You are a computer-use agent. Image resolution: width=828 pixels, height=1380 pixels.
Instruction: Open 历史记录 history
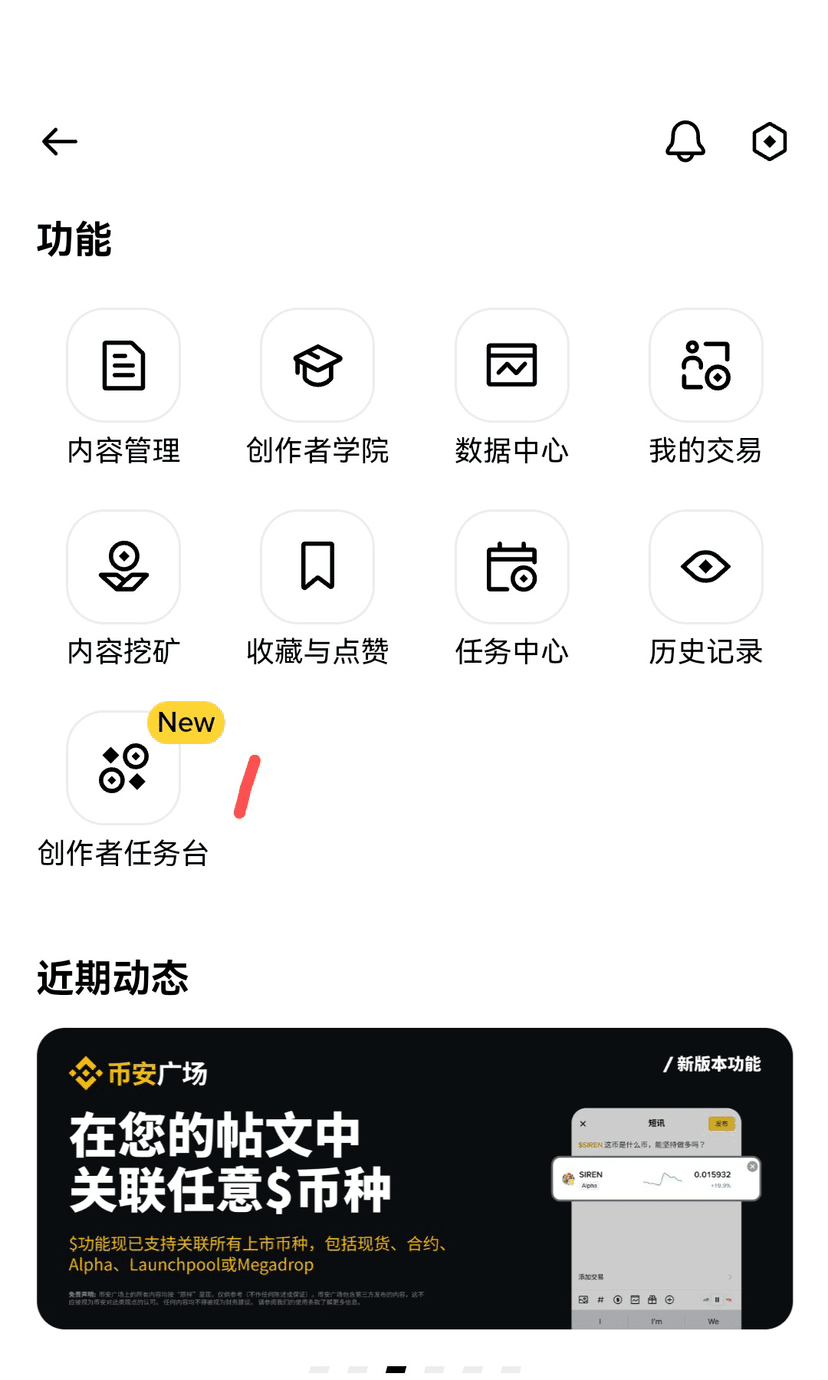click(705, 567)
